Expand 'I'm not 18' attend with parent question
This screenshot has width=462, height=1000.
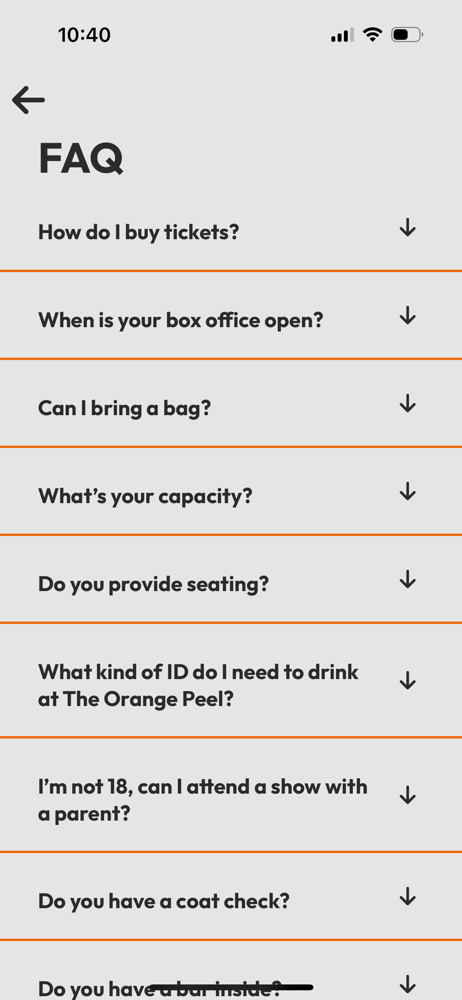click(x=231, y=795)
